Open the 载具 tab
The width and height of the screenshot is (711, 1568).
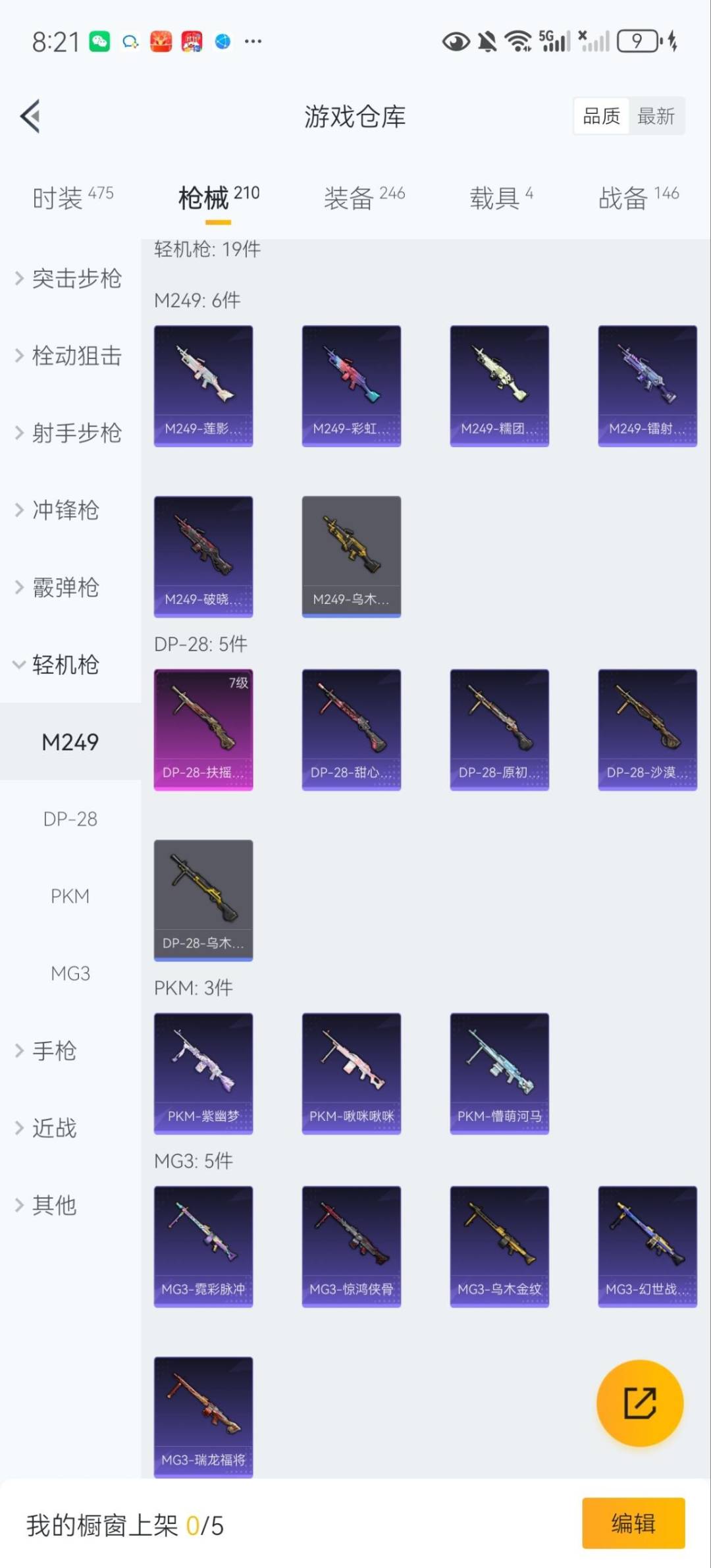(500, 197)
